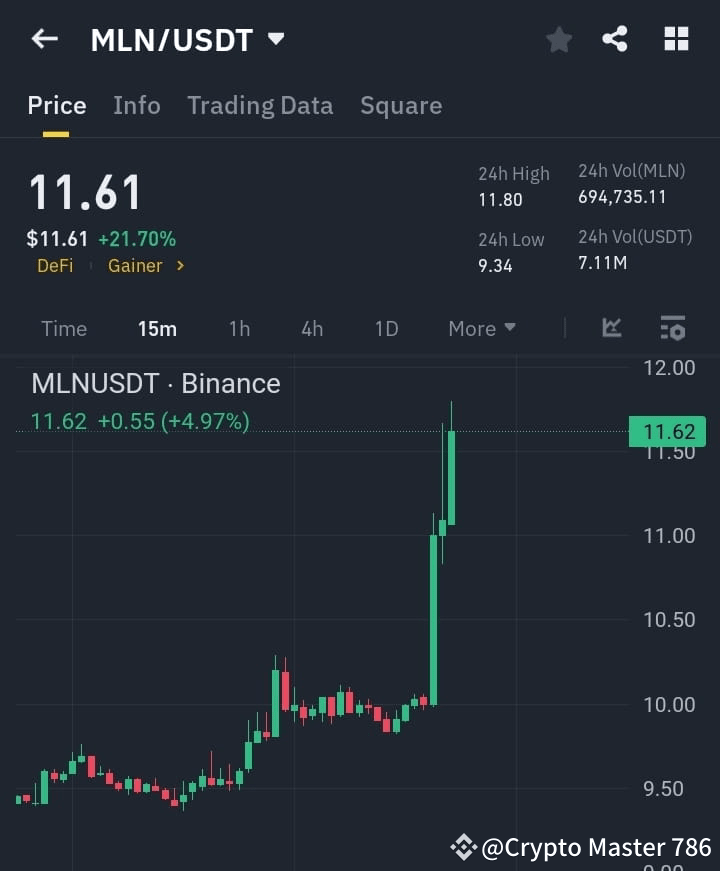Open the Trading Data tab
Viewport: 720px width, 871px height.
tap(260, 105)
